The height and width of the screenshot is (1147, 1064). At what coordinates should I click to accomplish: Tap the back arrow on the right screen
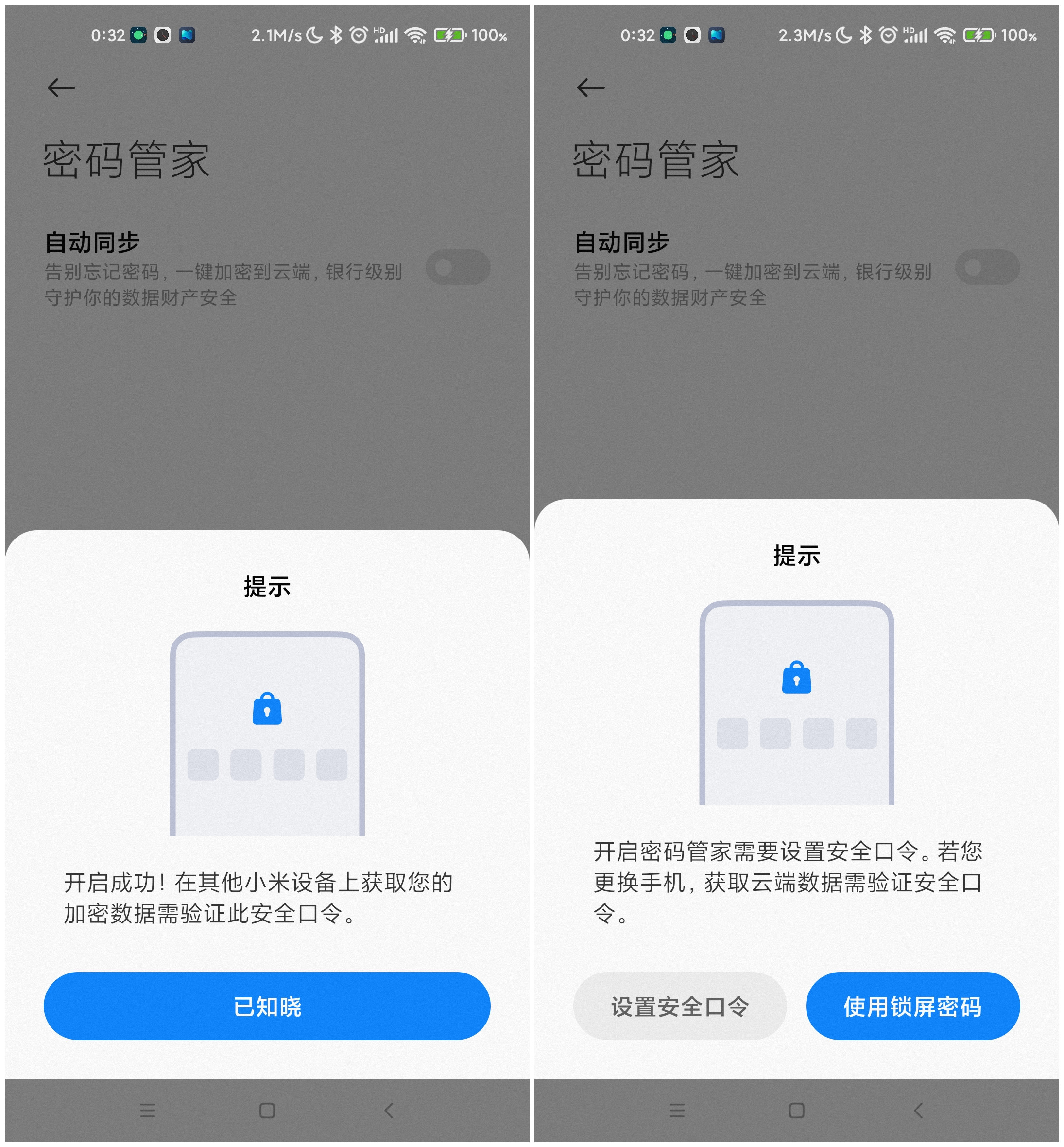click(x=591, y=87)
